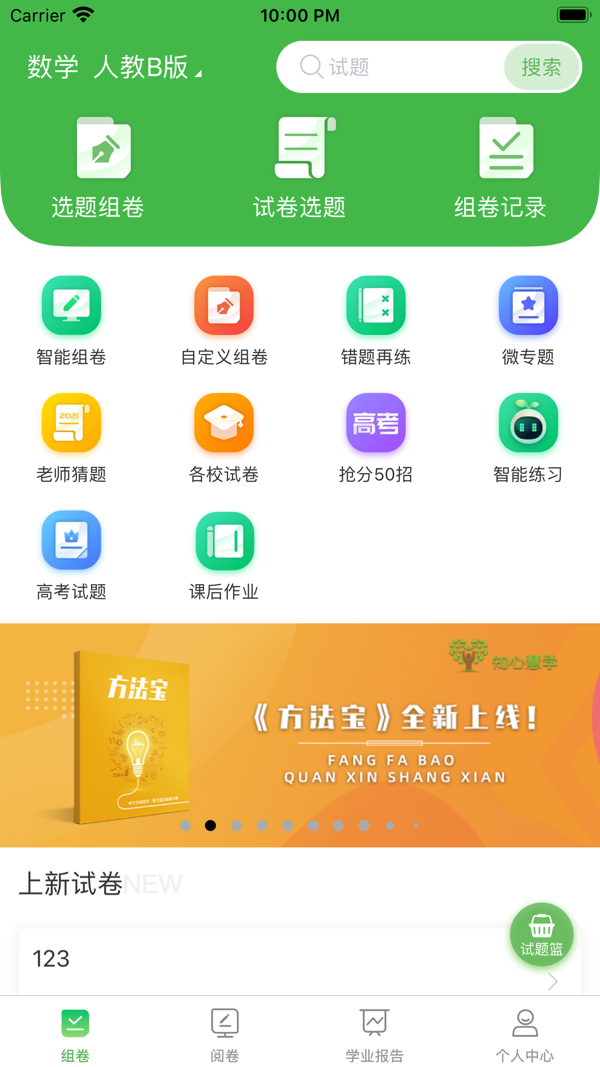Open the 方法宝 banner
600x1067 pixels.
click(x=300, y=735)
